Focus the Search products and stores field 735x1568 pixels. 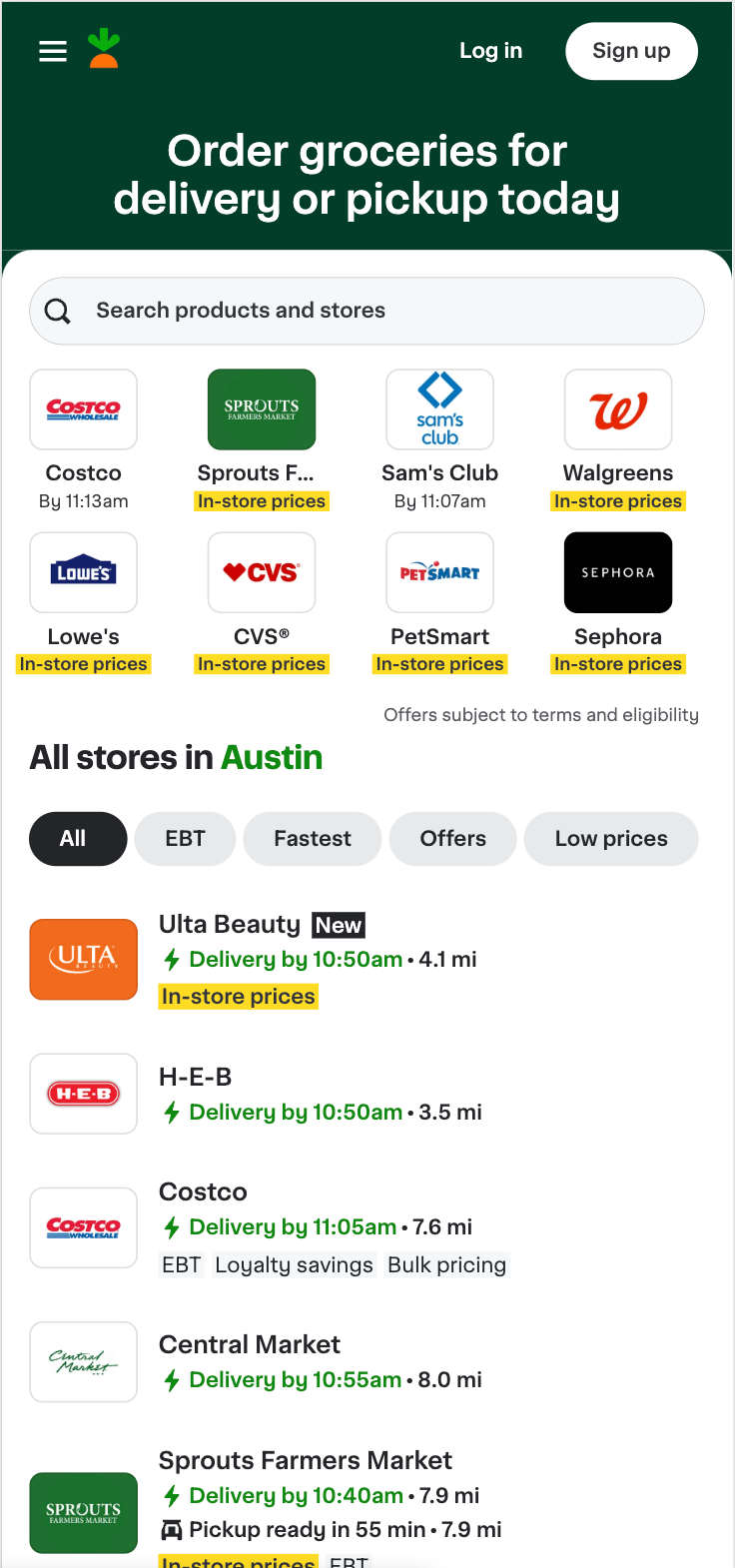point(367,311)
